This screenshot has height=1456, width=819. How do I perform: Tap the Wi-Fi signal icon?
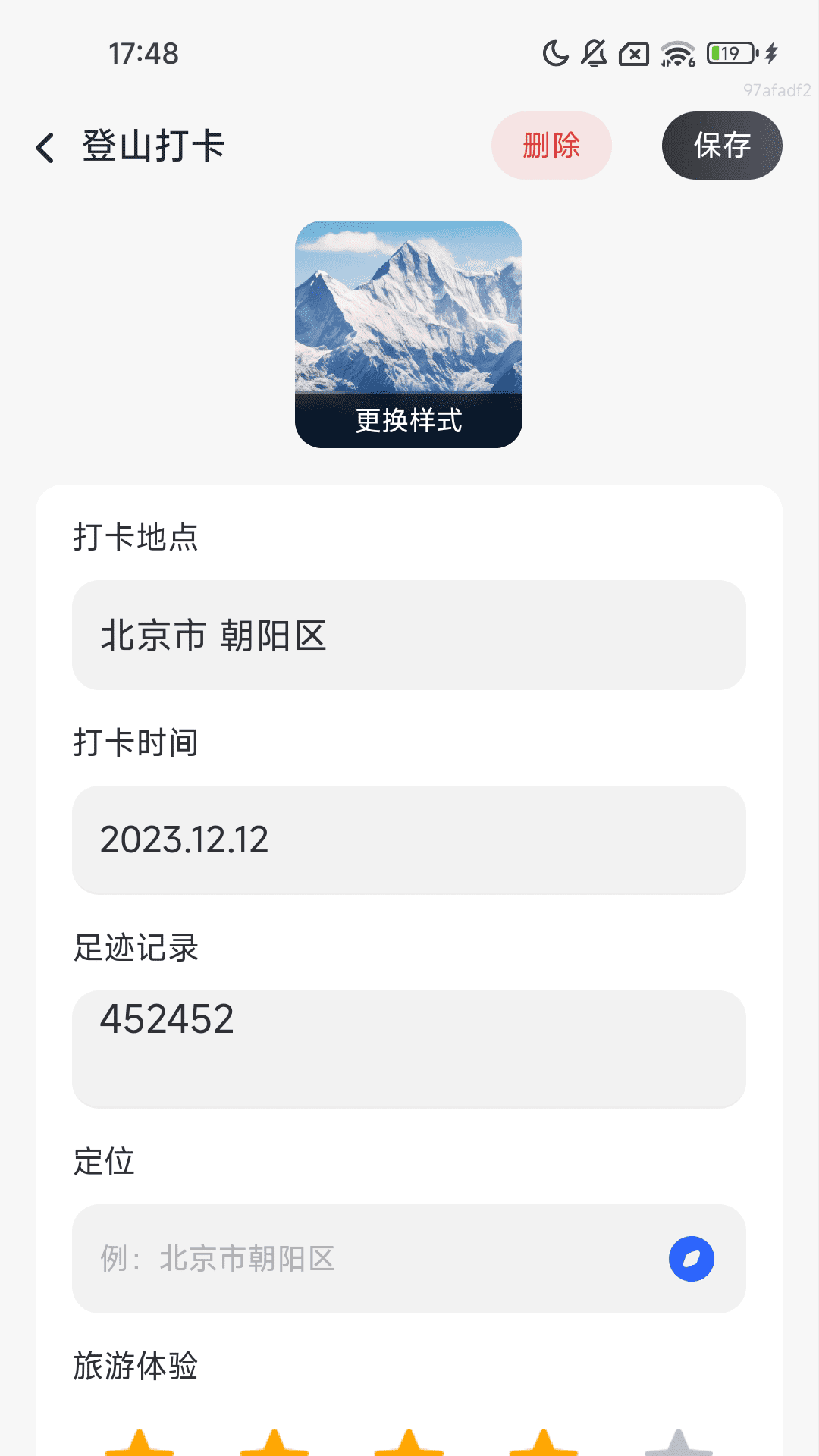tap(676, 52)
